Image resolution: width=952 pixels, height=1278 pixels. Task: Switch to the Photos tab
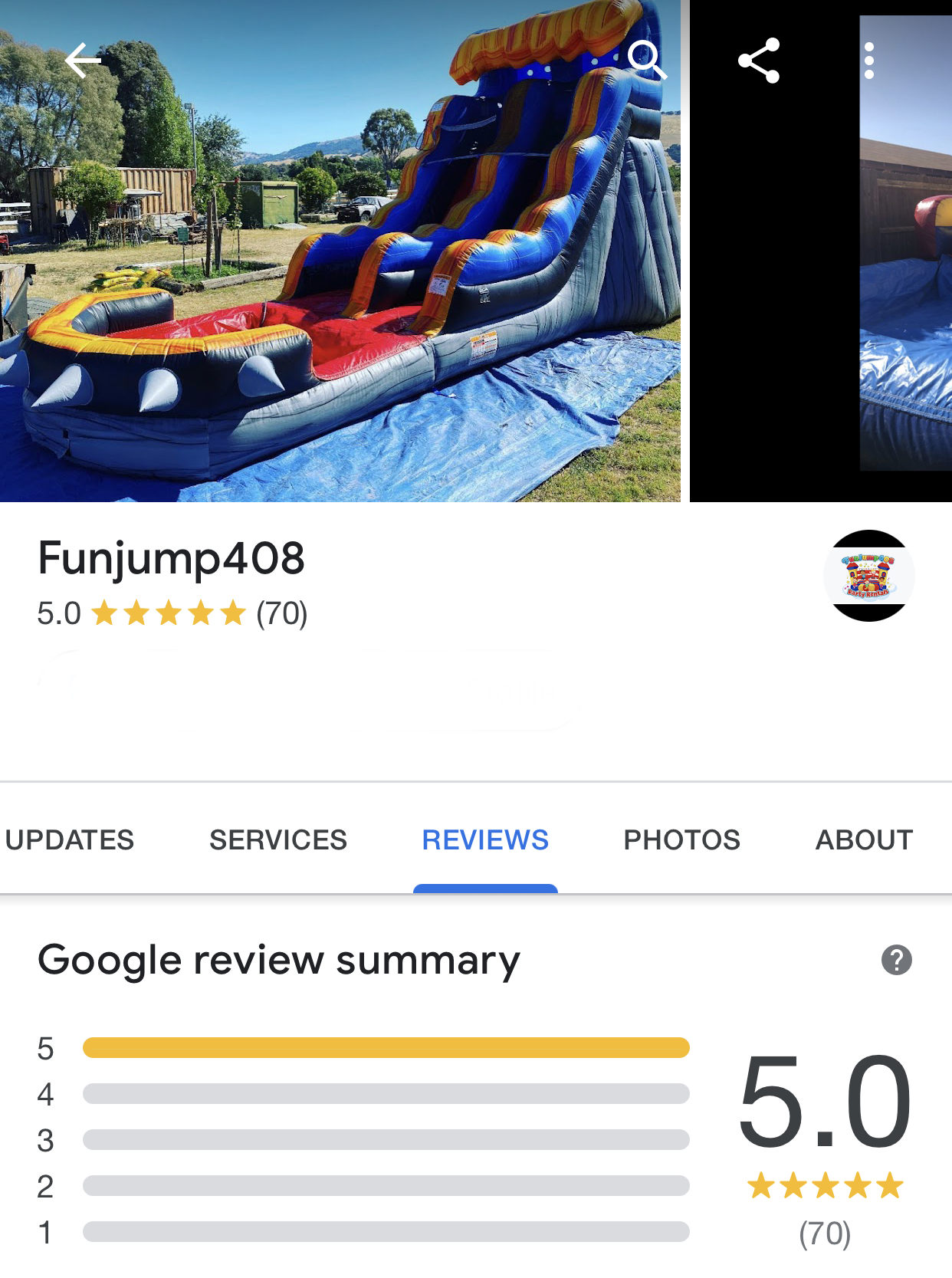(681, 839)
